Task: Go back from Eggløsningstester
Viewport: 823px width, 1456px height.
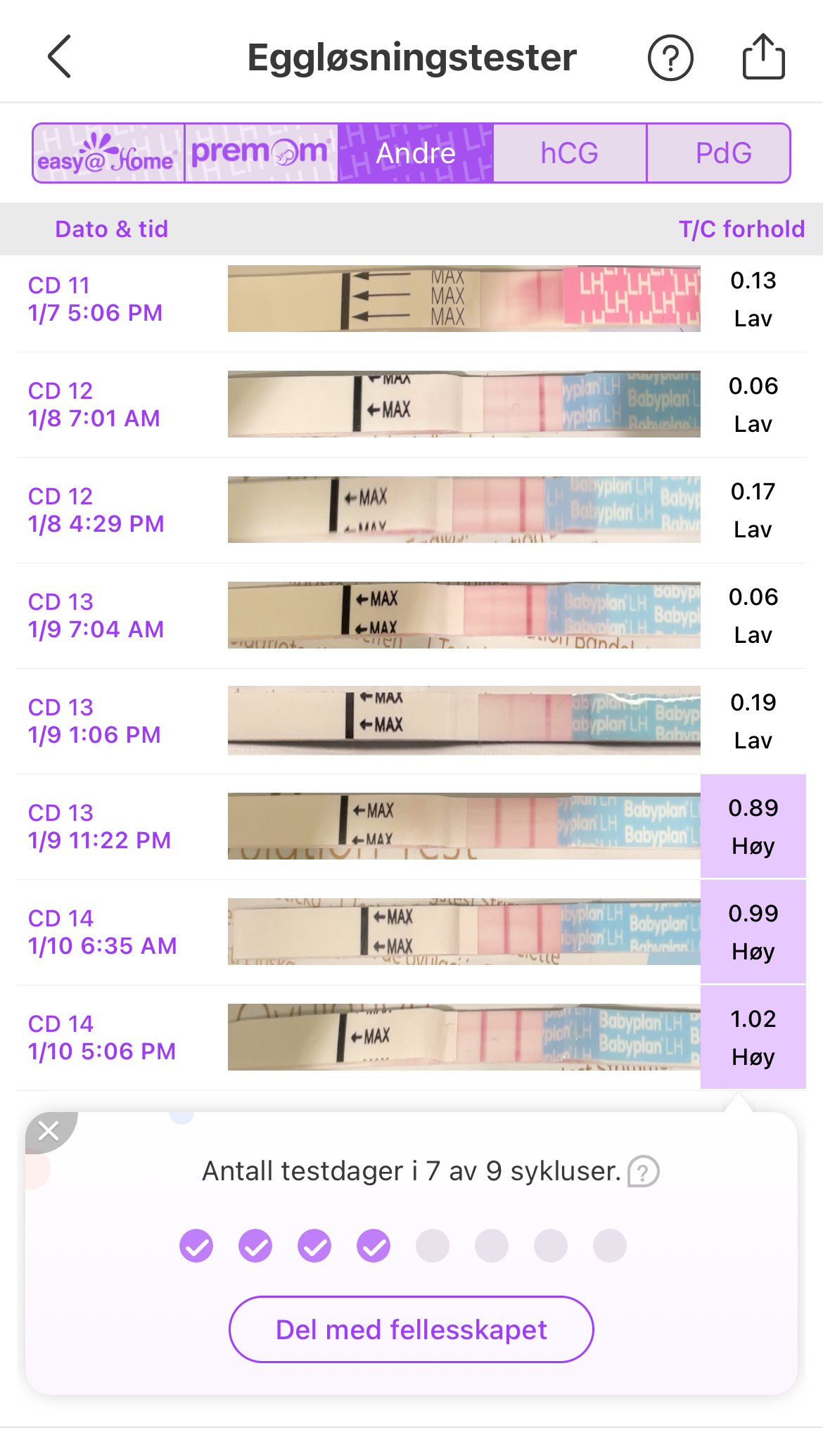Action: point(60,57)
